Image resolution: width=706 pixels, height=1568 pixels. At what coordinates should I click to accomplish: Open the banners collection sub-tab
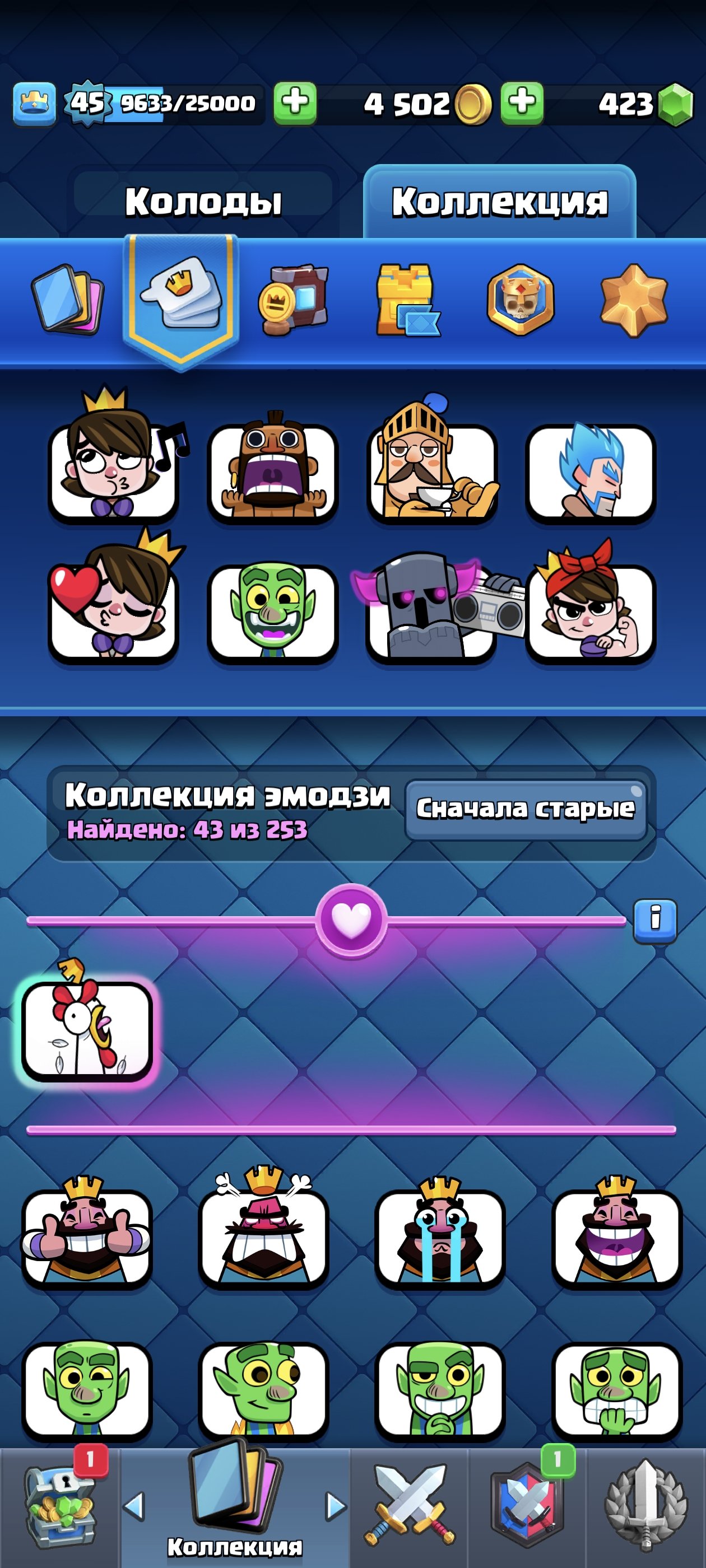pyautogui.click(x=294, y=299)
